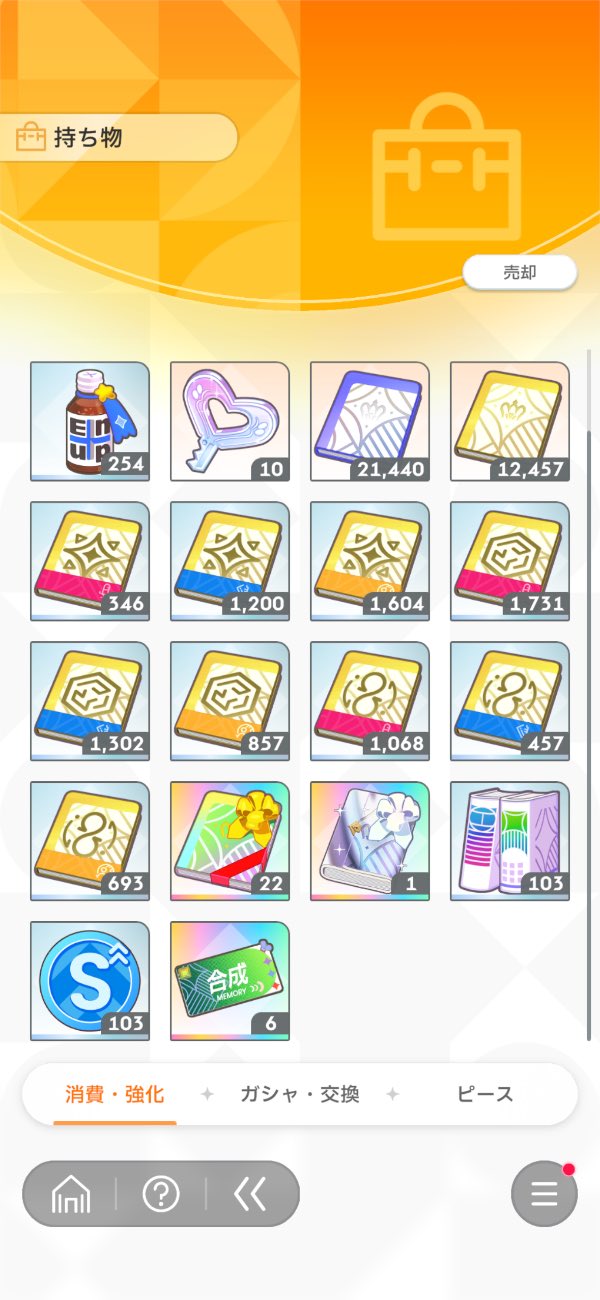Open the blue-band book with 1,200
600x1300 pixels.
[230, 561]
